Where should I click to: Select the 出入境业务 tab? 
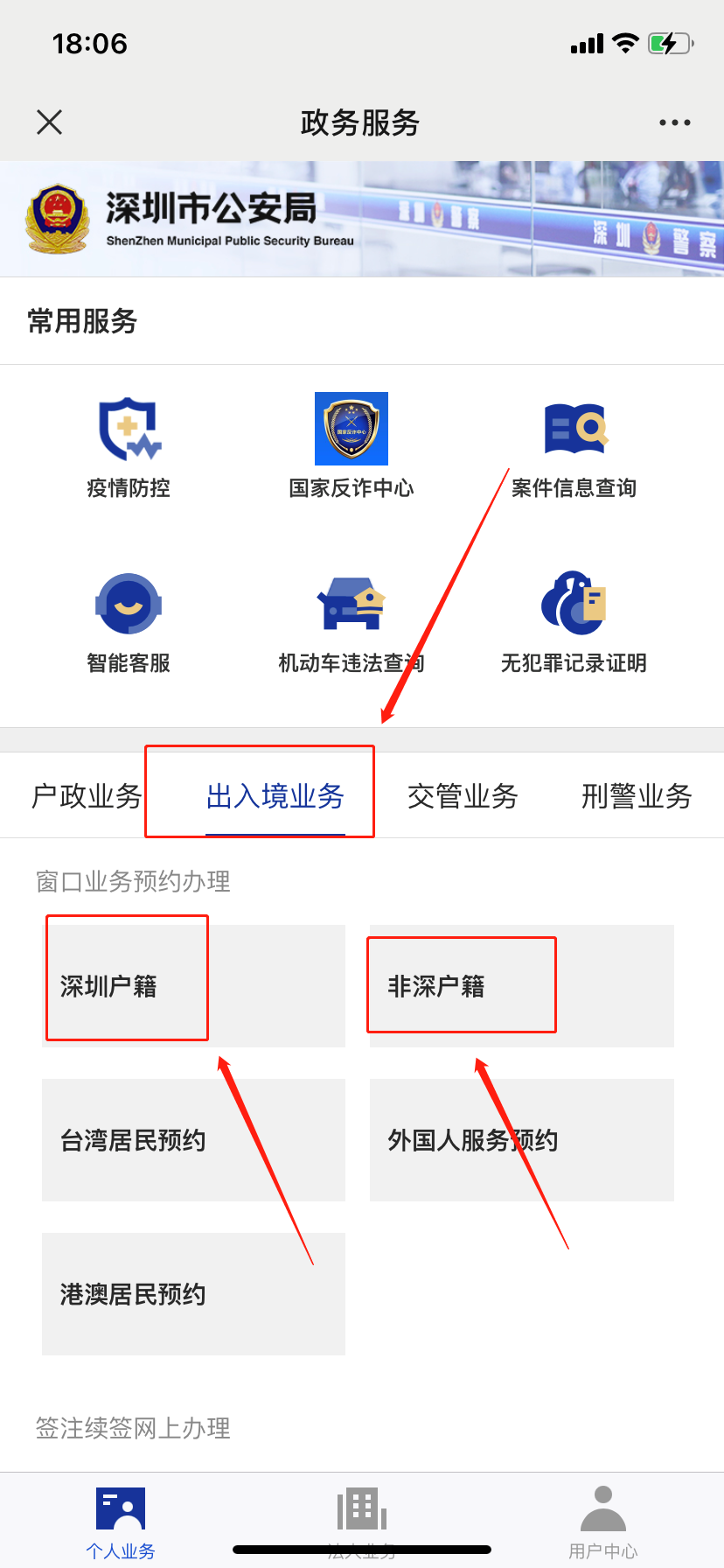275,796
